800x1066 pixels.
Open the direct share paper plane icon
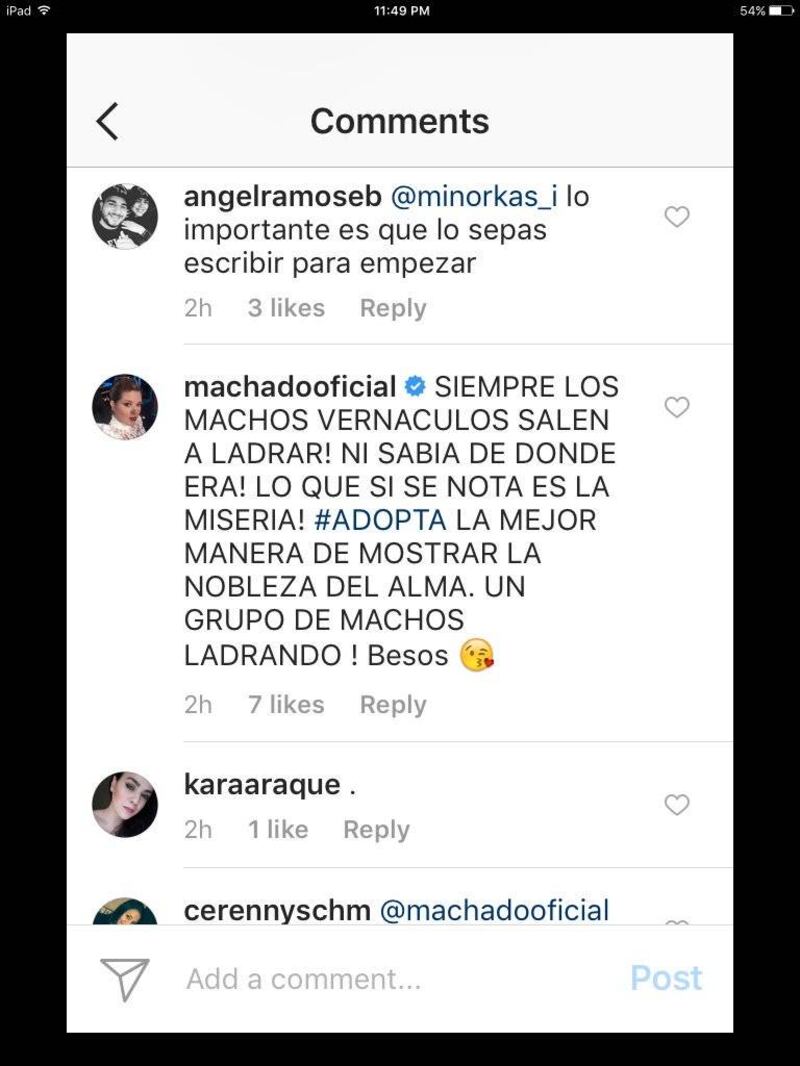coord(125,978)
